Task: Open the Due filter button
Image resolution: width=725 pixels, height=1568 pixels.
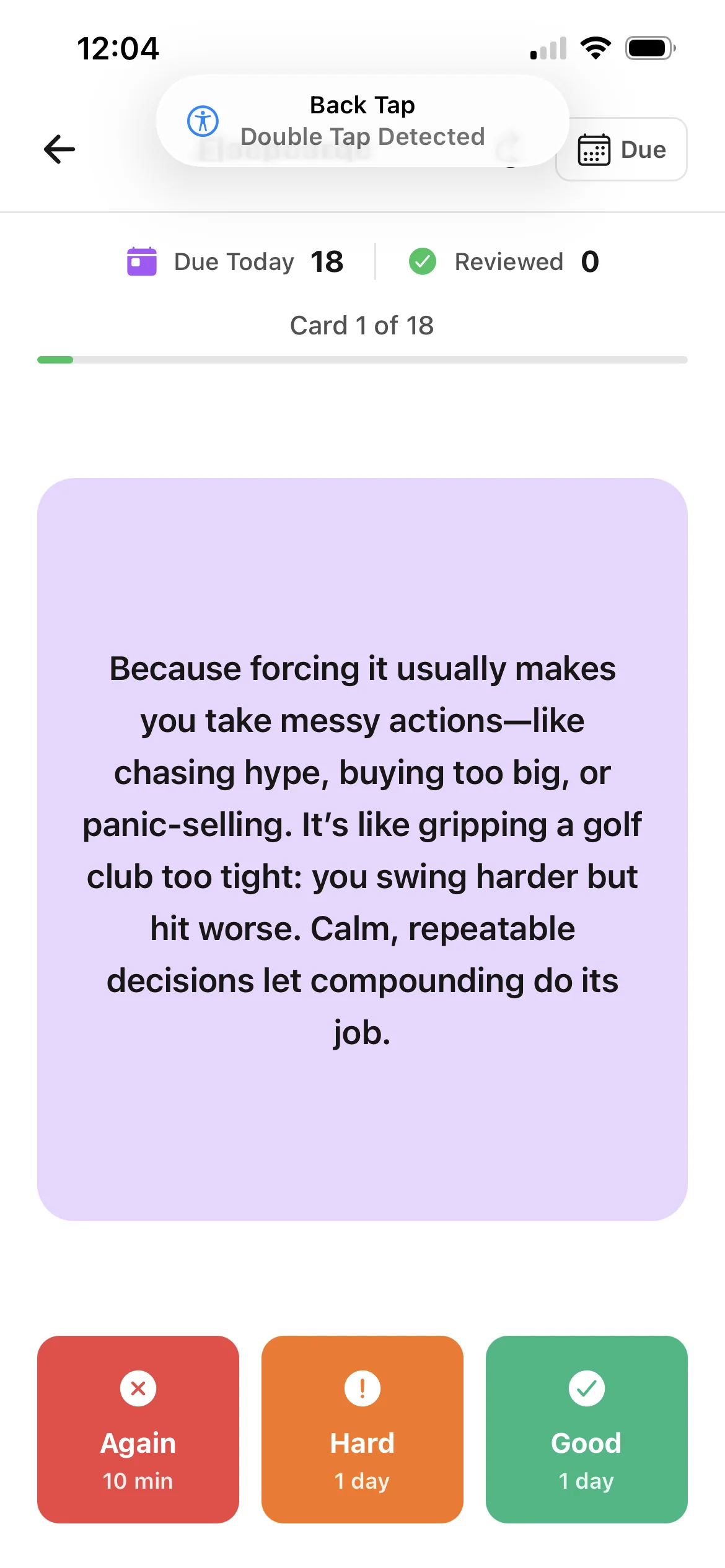Action: (x=622, y=149)
